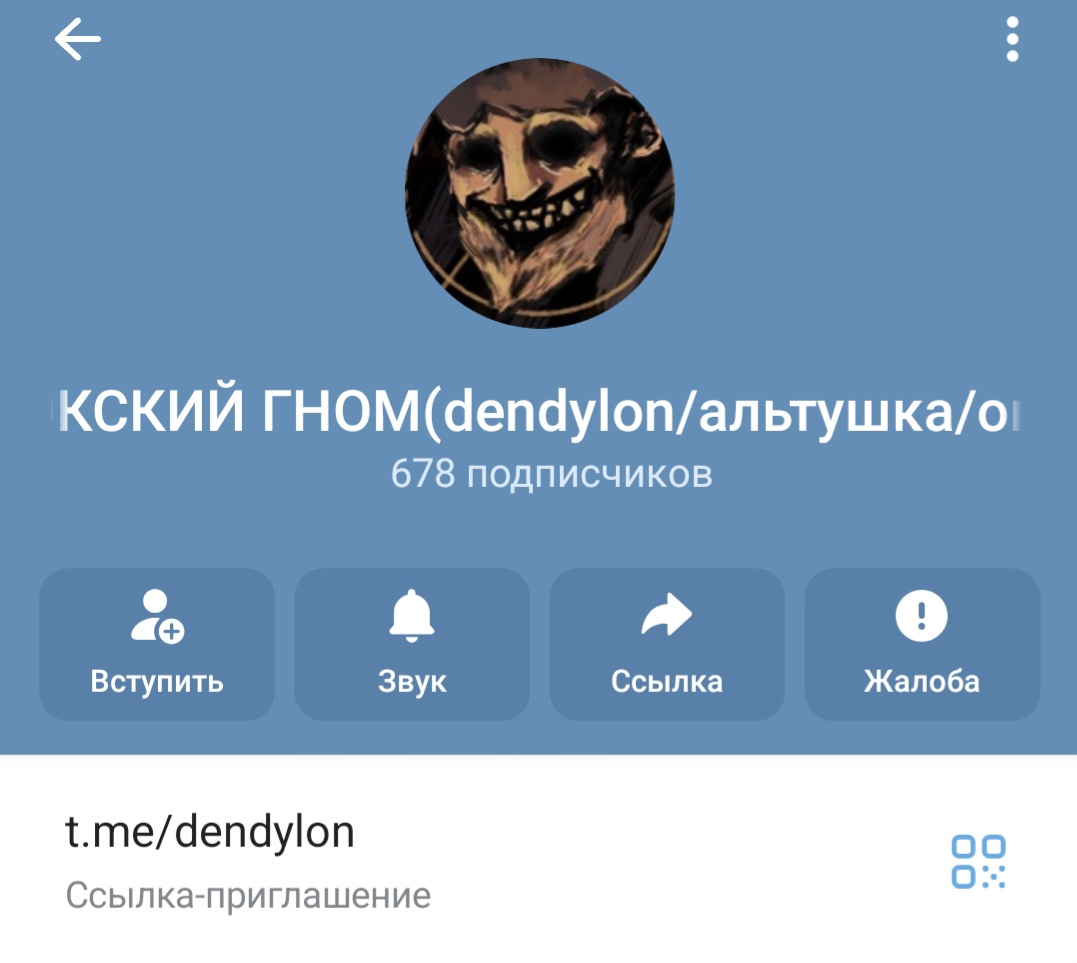
Task: Open the three-dot overflow menu
Action: point(1012,41)
